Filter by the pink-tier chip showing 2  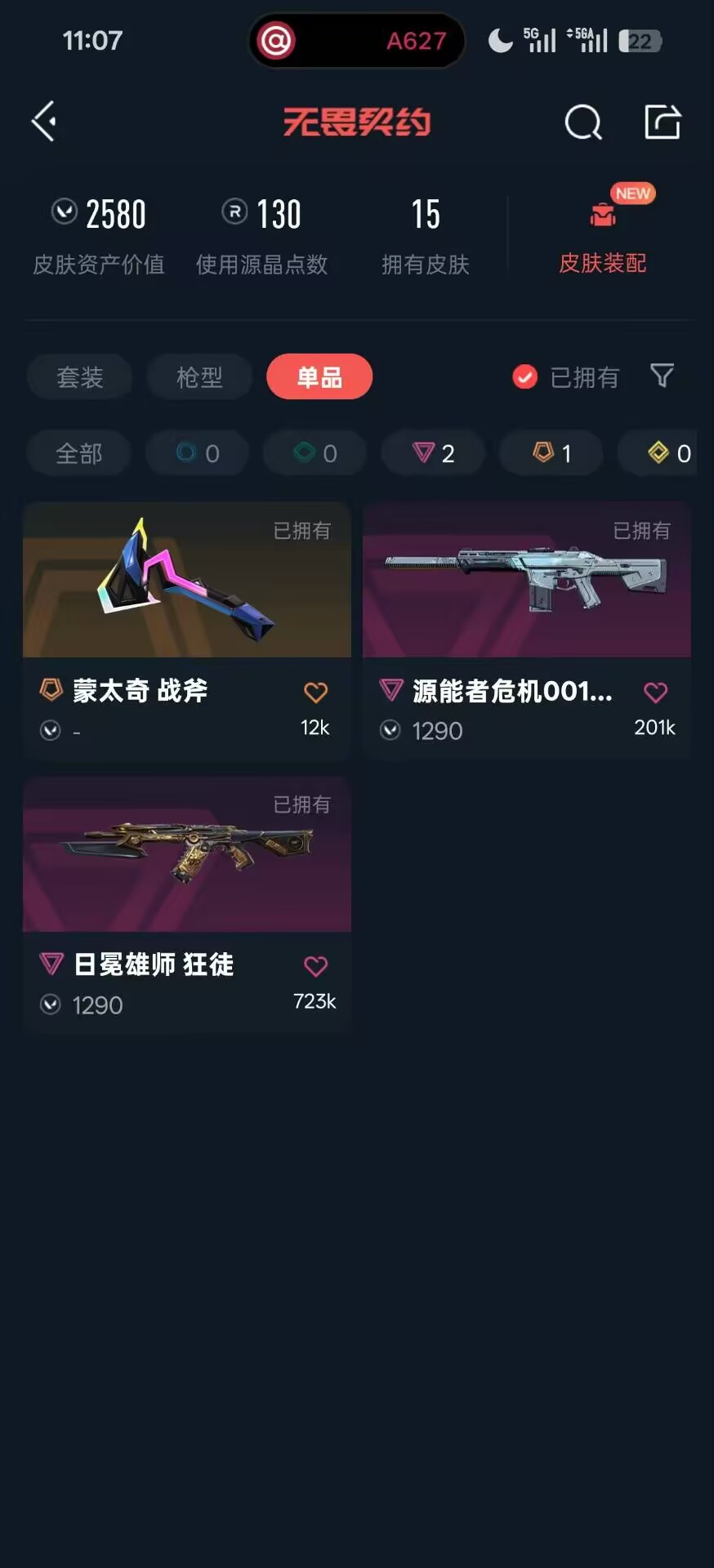coord(433,453)
